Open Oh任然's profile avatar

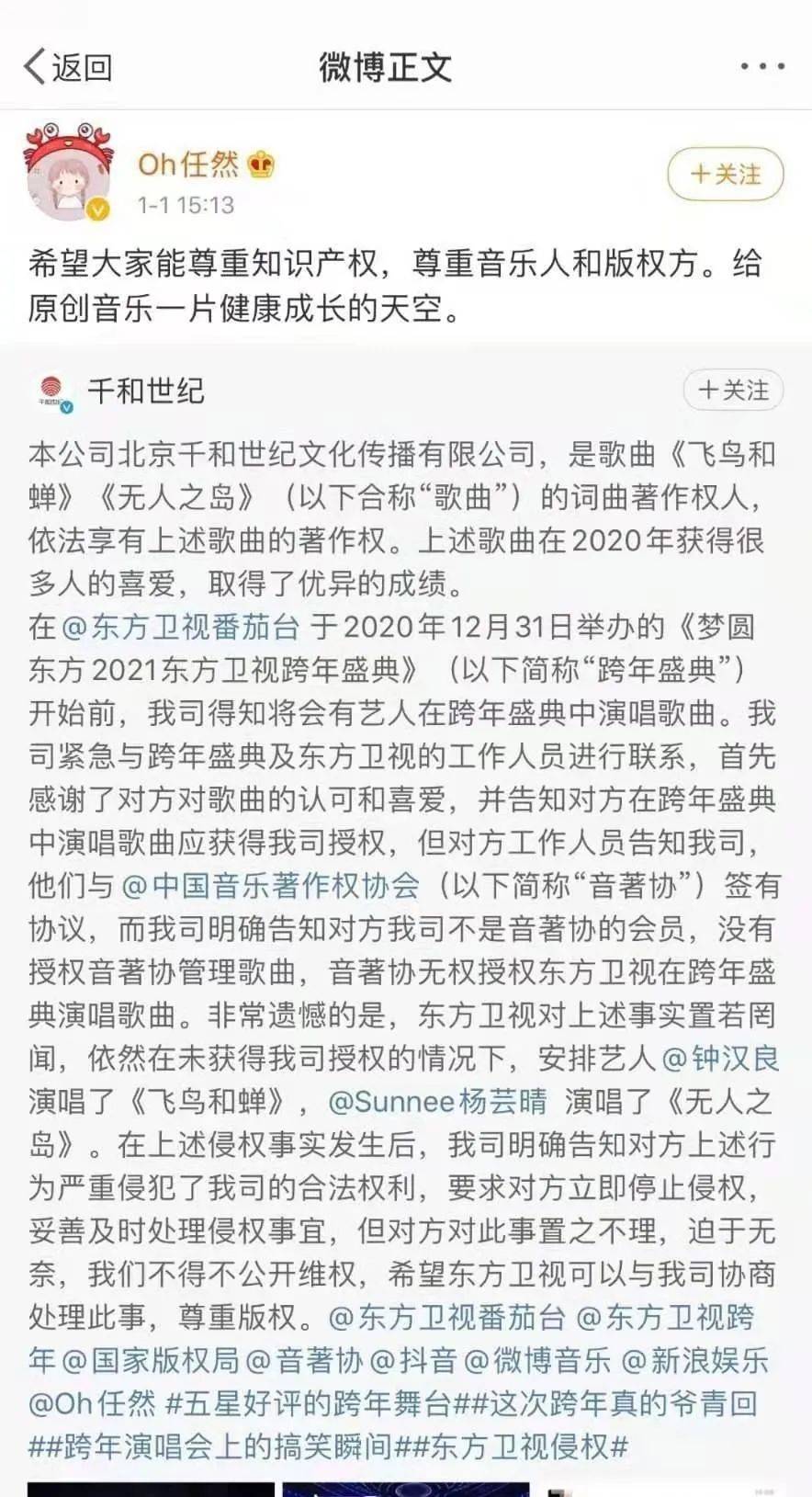click(x=68, y=176)
